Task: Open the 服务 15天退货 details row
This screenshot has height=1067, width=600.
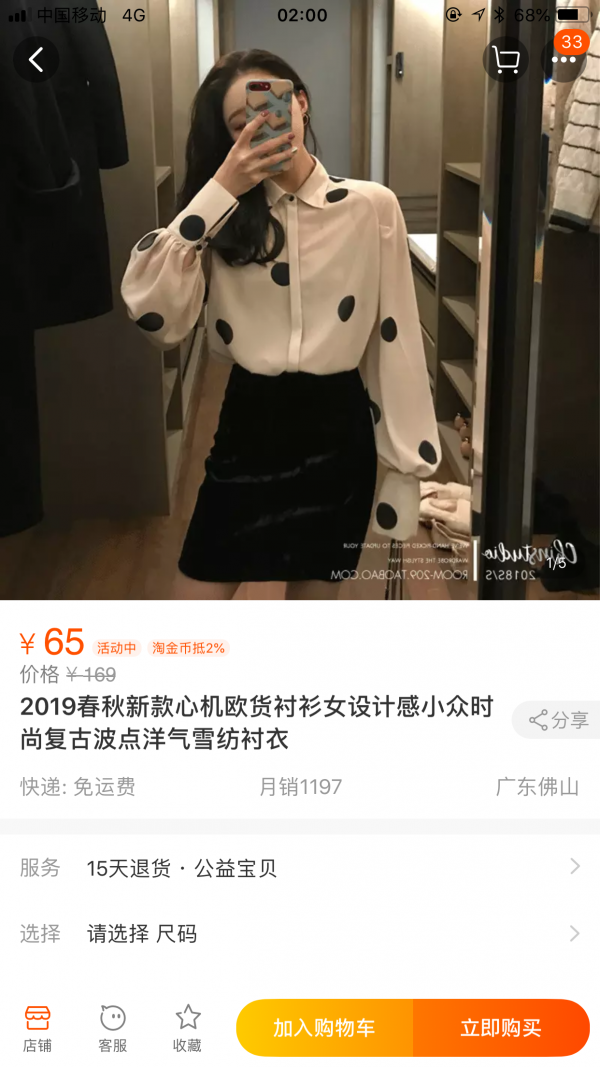Action: (300, 868)
